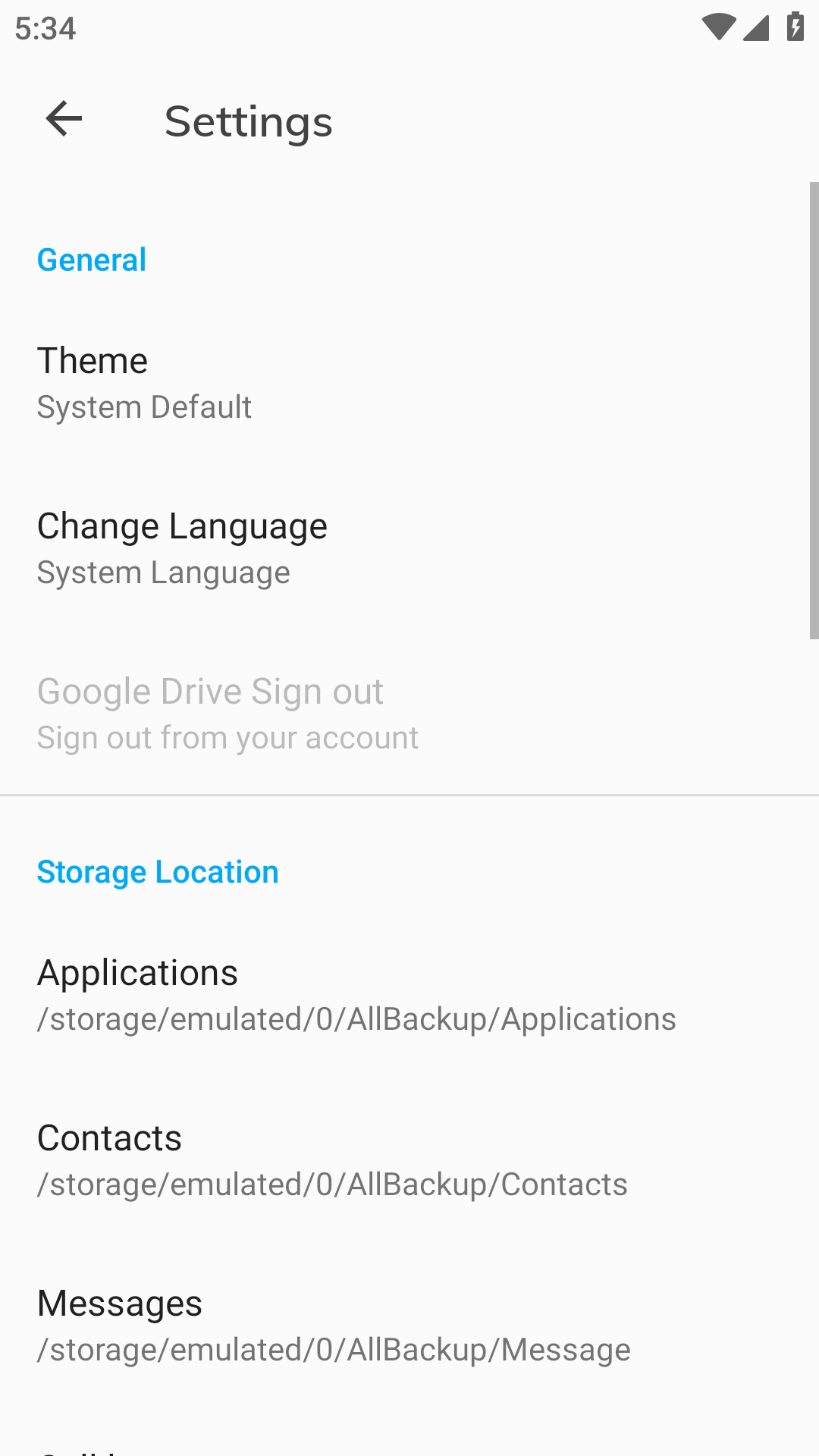Go back using the arrow icon
This screenshot has width=819, height=1456.
click(x=64, y=119)
